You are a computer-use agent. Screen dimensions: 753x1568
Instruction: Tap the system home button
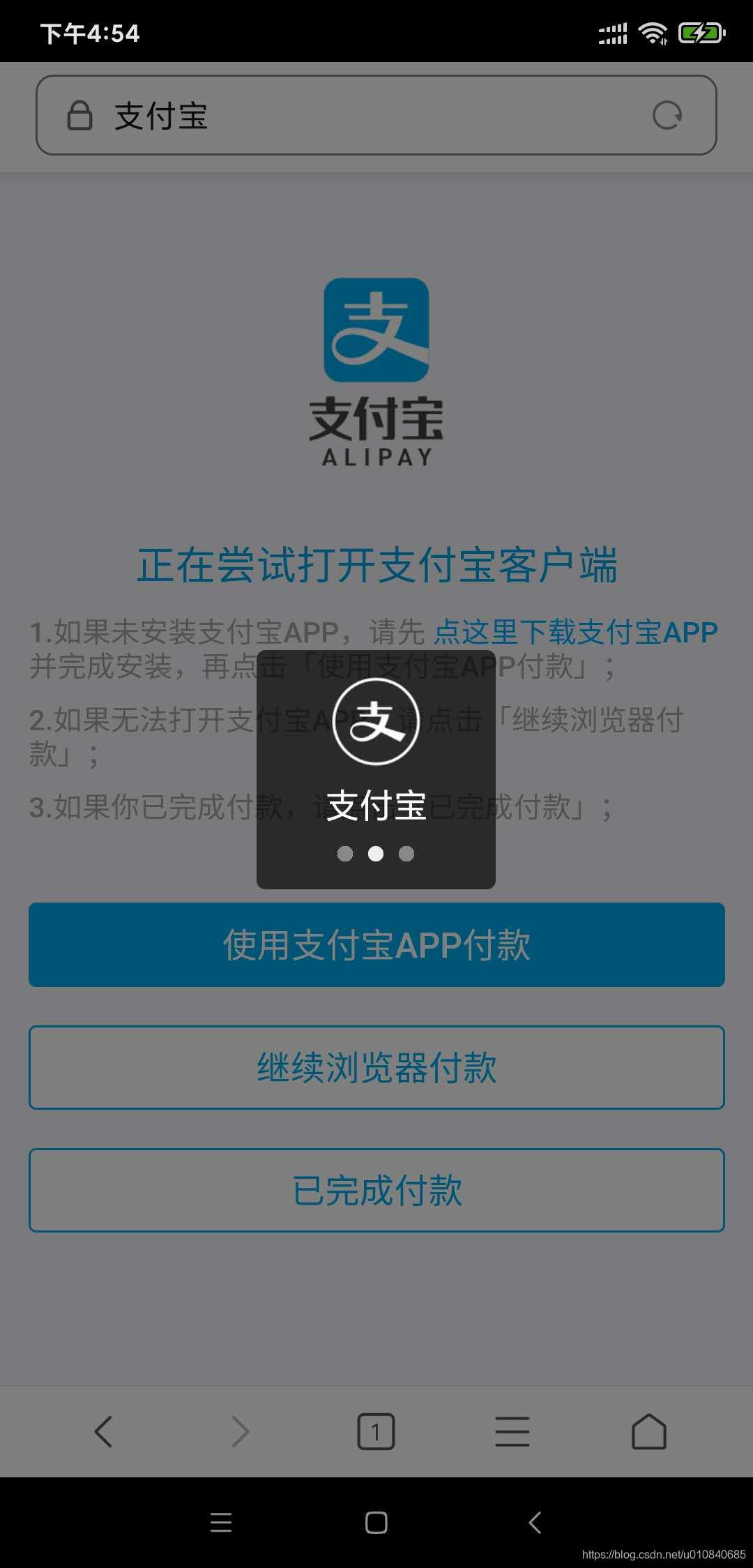click(x=376, y=1523)
